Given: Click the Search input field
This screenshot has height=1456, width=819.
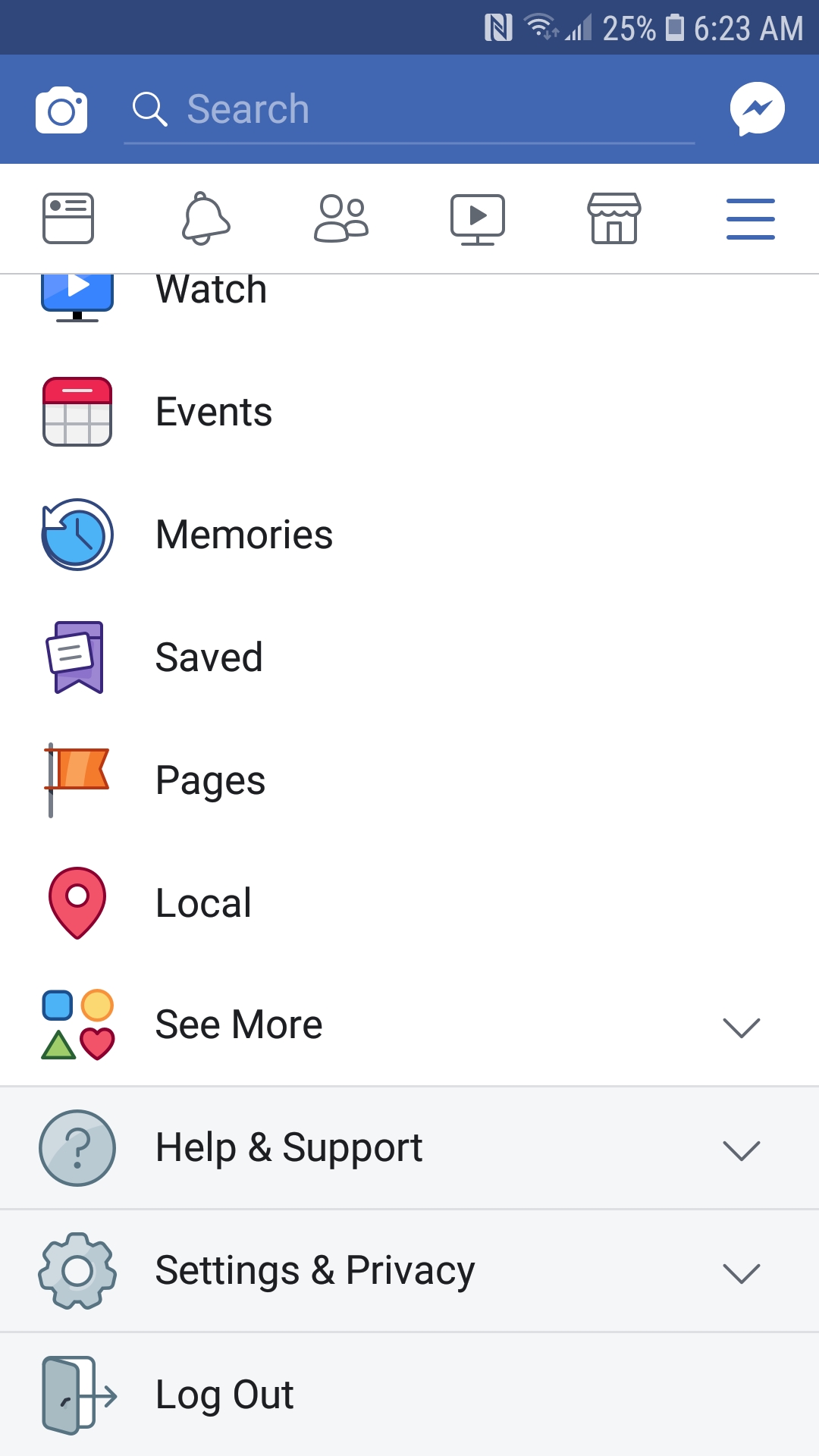Looking at the screenshot, I should coord(409,108).
